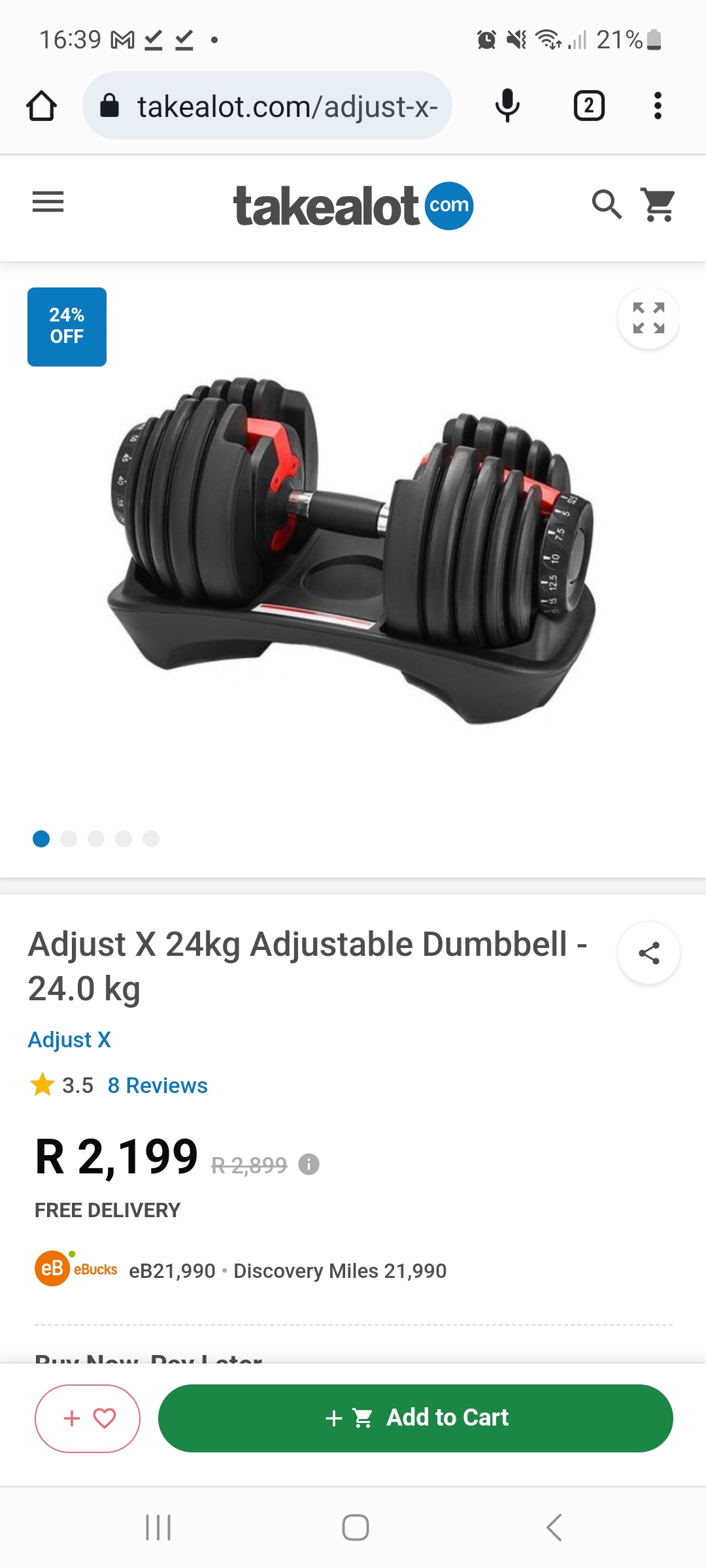Open the Adjust X brand link
706x1568 pixels.
pyautogui.click(x=69, y=1039)
